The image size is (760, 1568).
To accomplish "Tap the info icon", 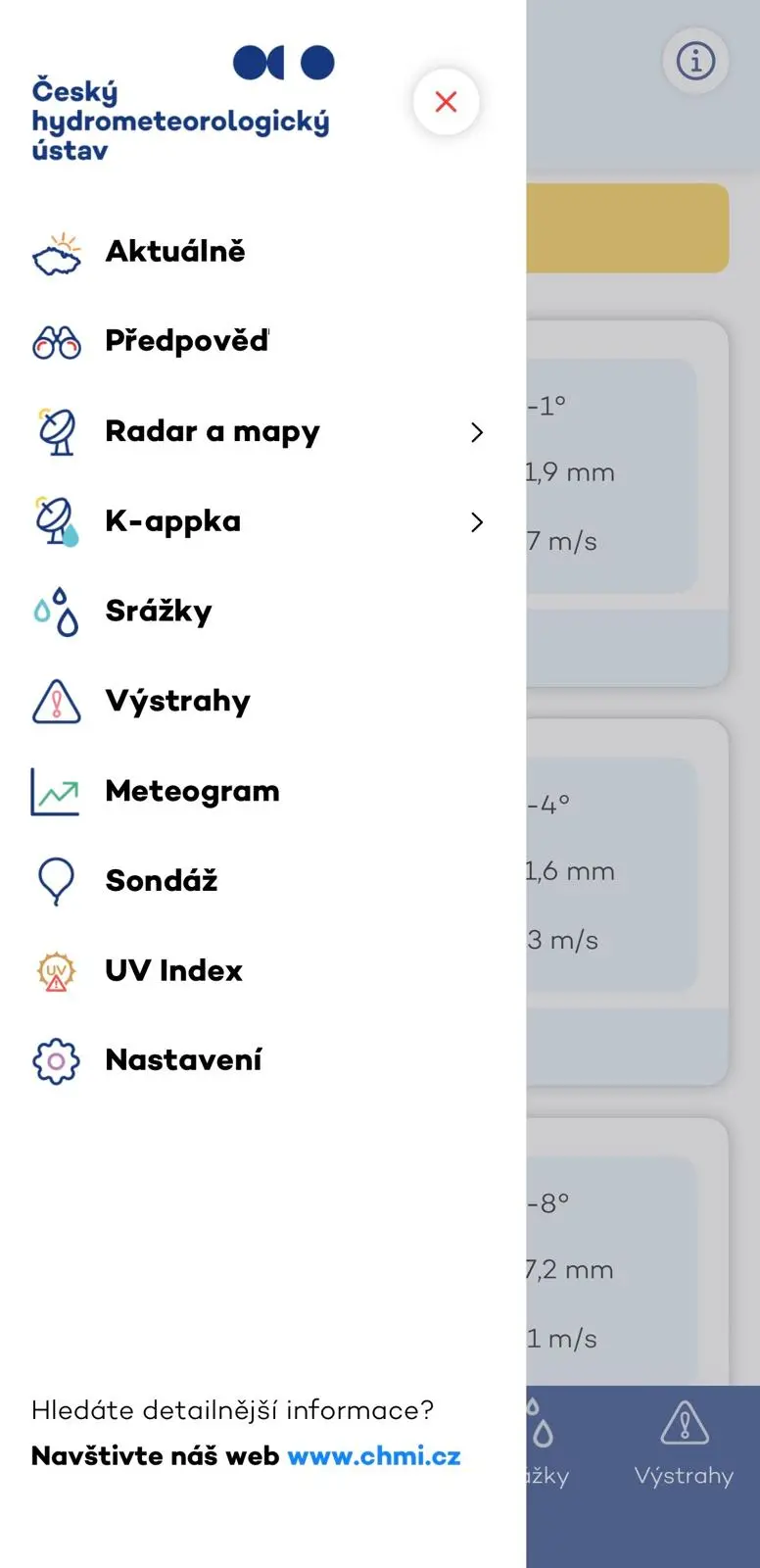I will pyautogui.click(x=695, y=62).
